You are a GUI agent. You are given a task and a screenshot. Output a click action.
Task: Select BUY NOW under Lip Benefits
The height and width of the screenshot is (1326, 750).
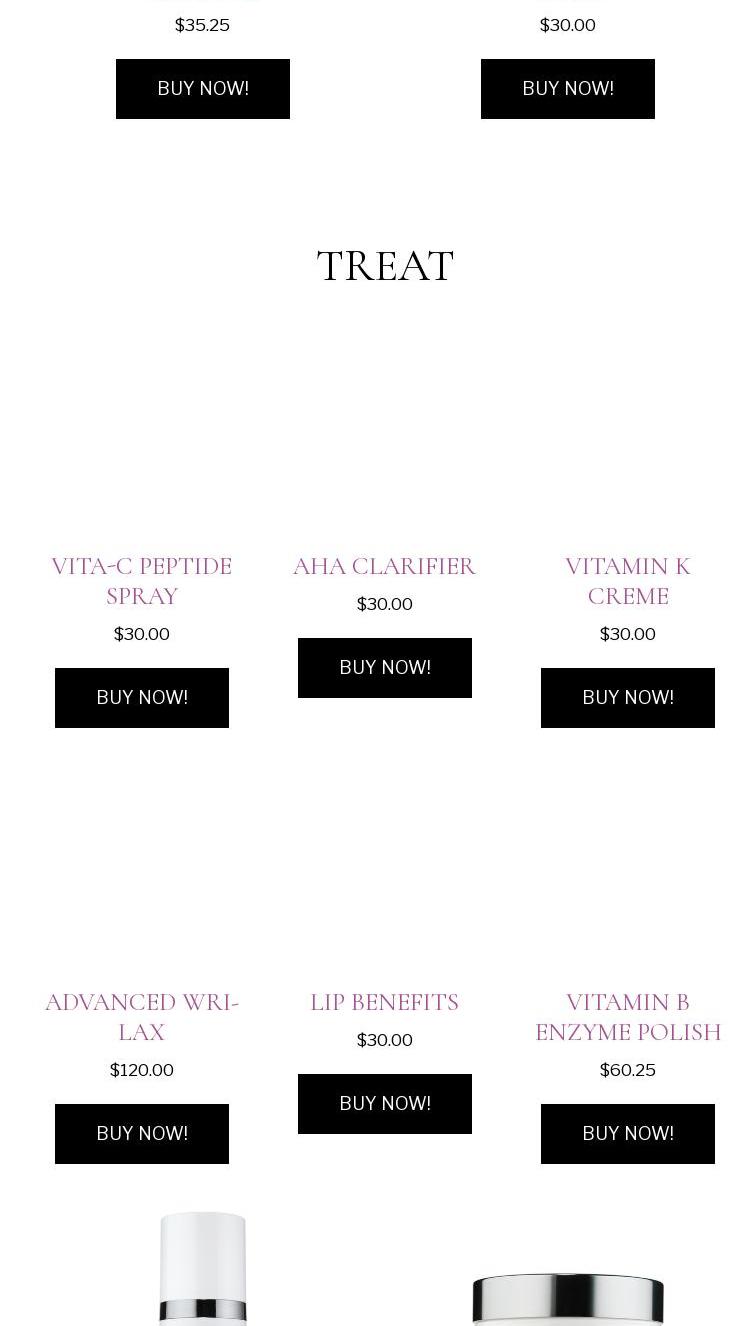384,1104
